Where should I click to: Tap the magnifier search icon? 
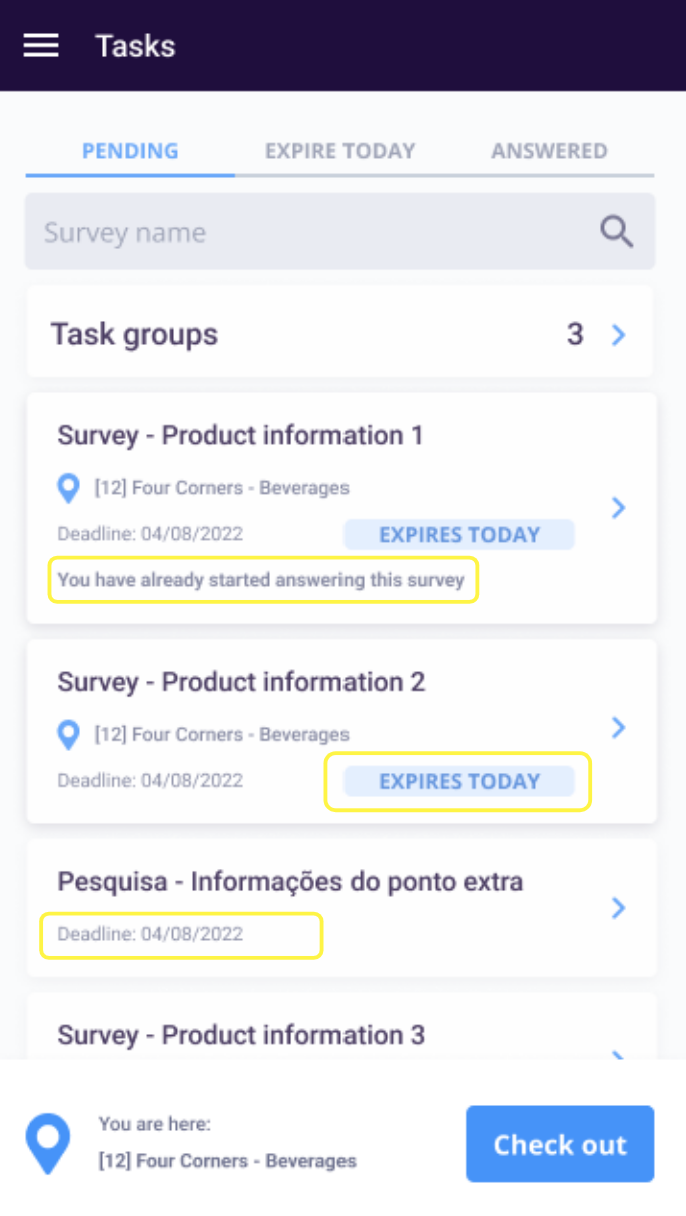pos(616,233)
